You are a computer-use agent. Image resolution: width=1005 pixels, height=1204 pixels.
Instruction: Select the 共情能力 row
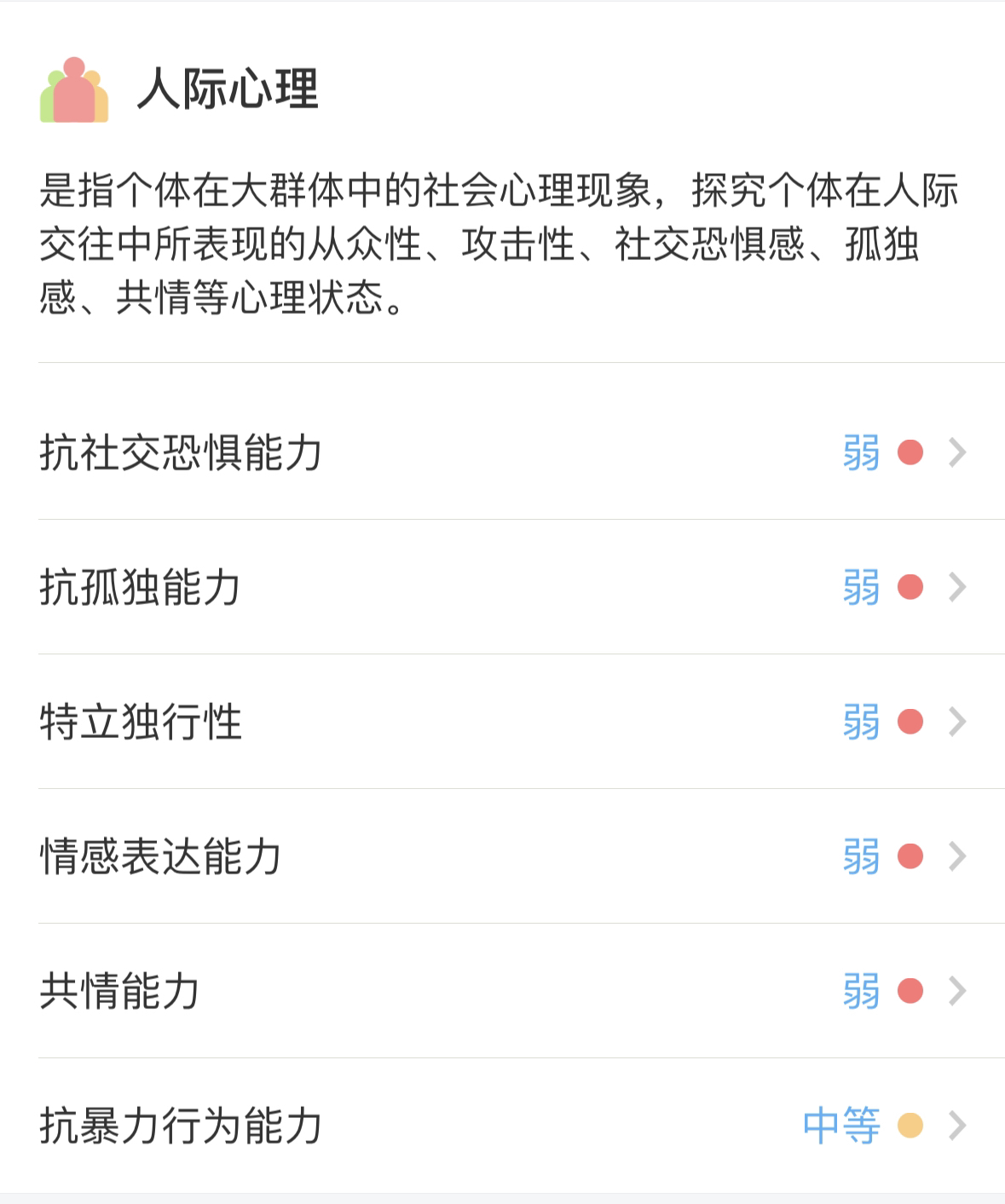click(503, 991)
